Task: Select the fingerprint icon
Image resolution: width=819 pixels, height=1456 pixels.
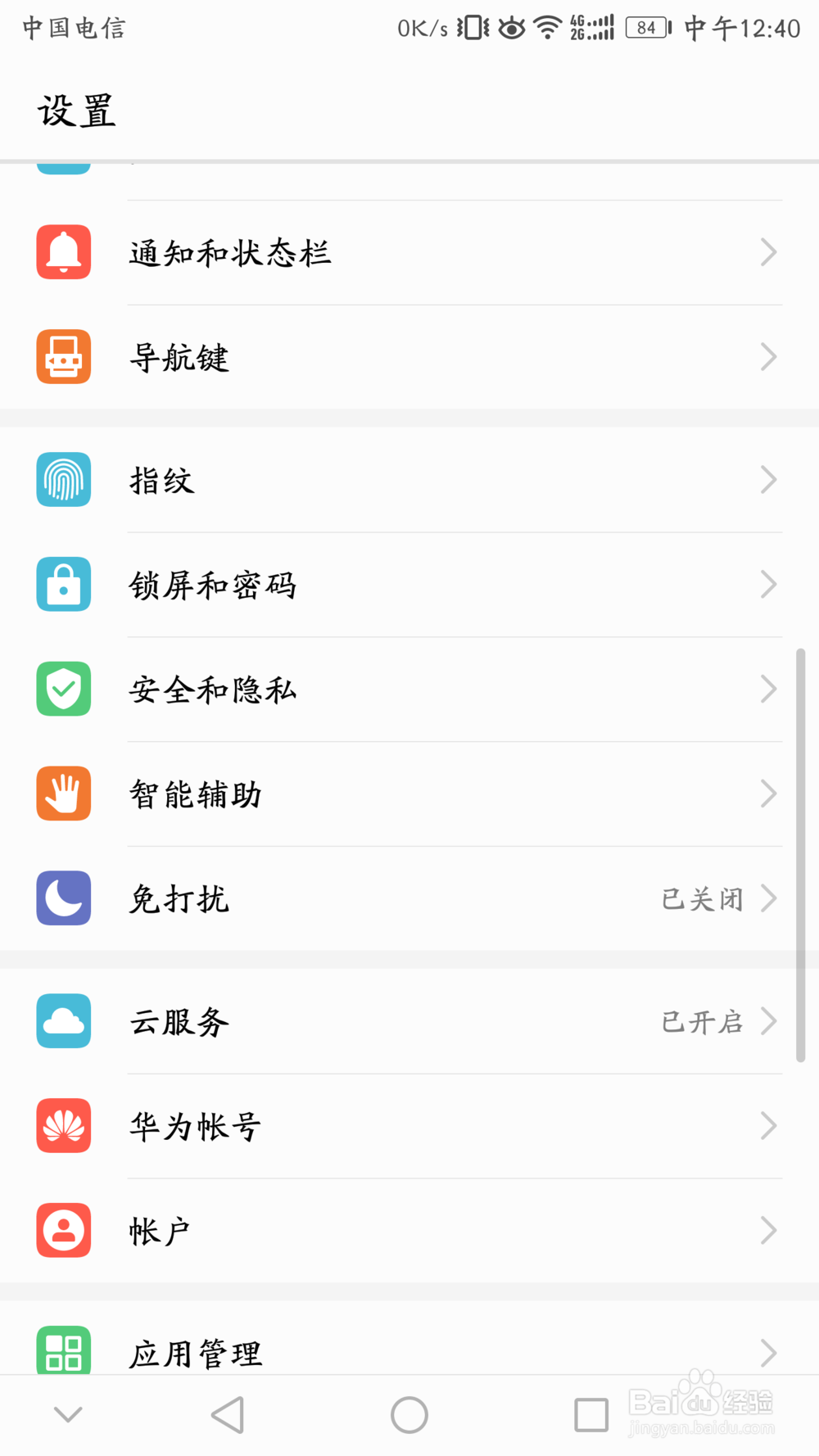Action: [63, 480]
